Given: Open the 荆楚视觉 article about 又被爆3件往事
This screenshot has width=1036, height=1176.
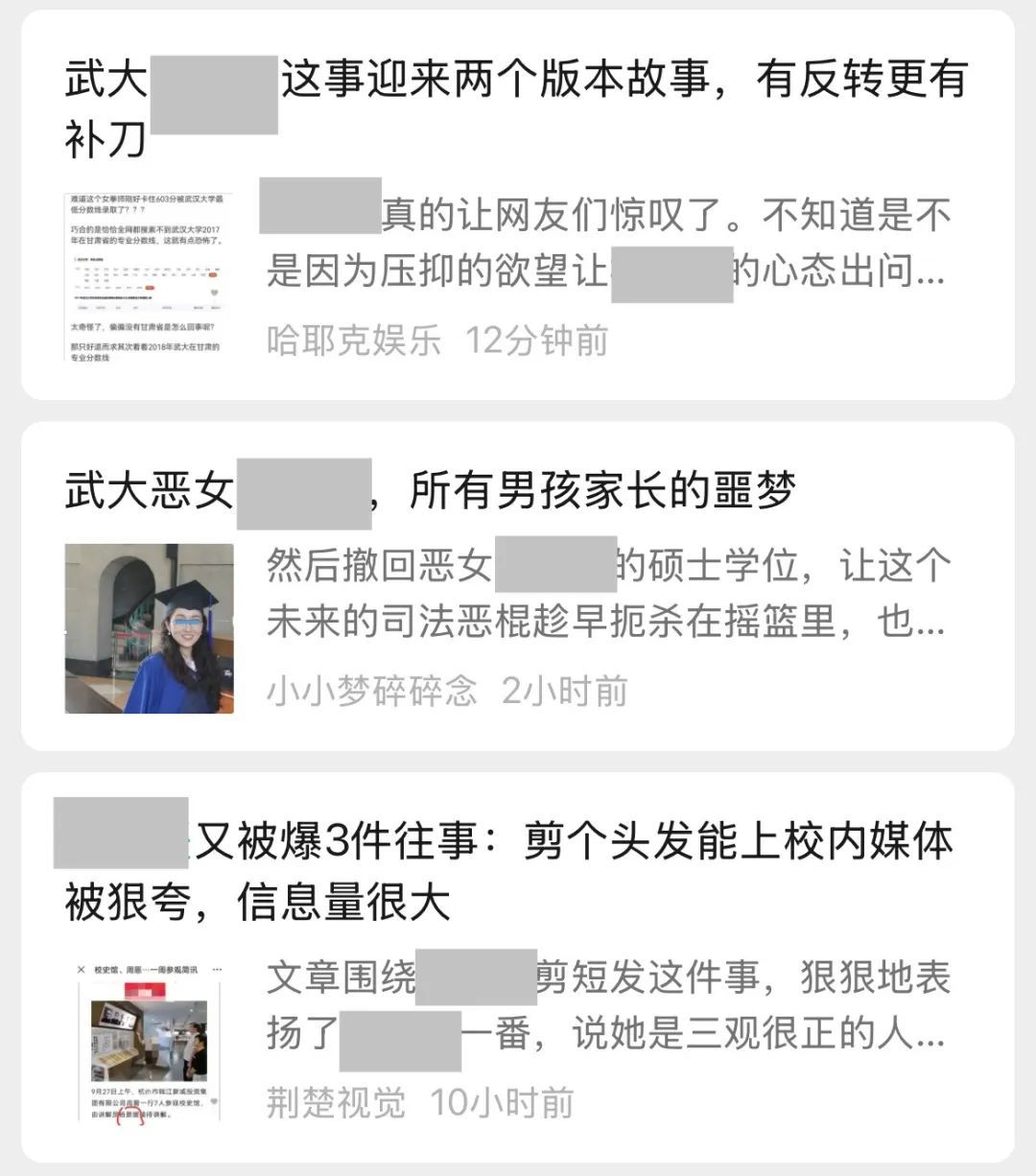Looking at the screenshot, I should (574, 844).
